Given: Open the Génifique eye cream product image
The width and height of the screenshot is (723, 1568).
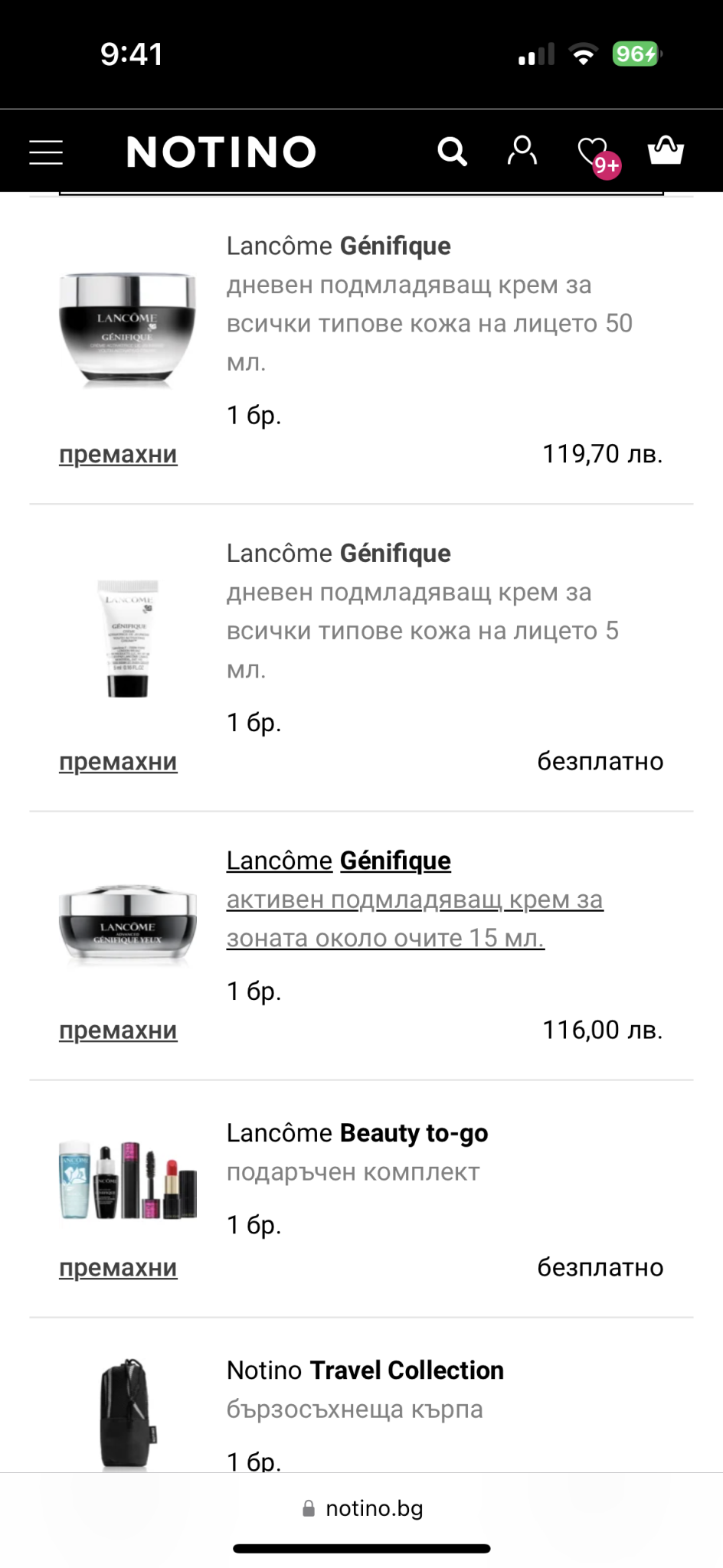Looking at the screenshot, I should 128,925.
